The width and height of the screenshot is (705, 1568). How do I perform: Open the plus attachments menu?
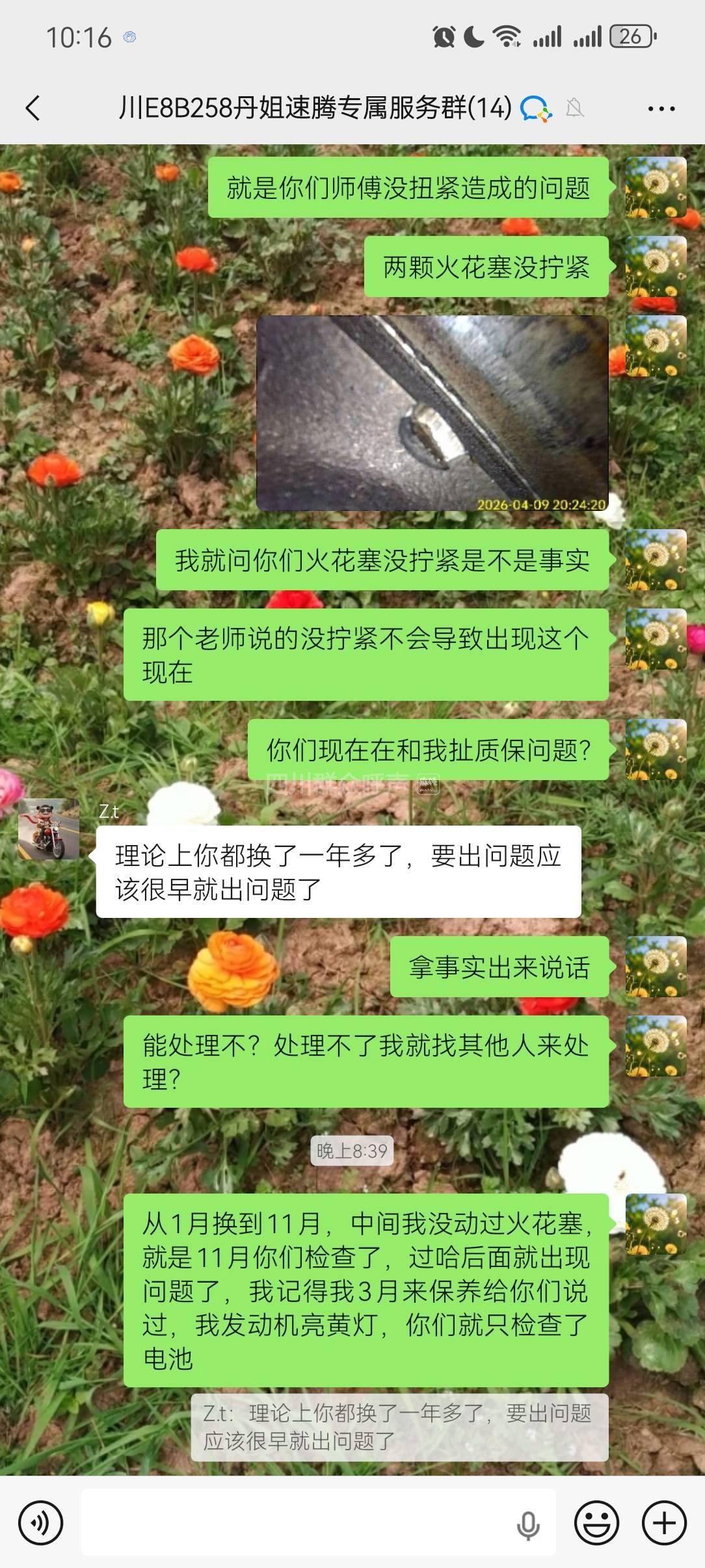coord(664,1522)
